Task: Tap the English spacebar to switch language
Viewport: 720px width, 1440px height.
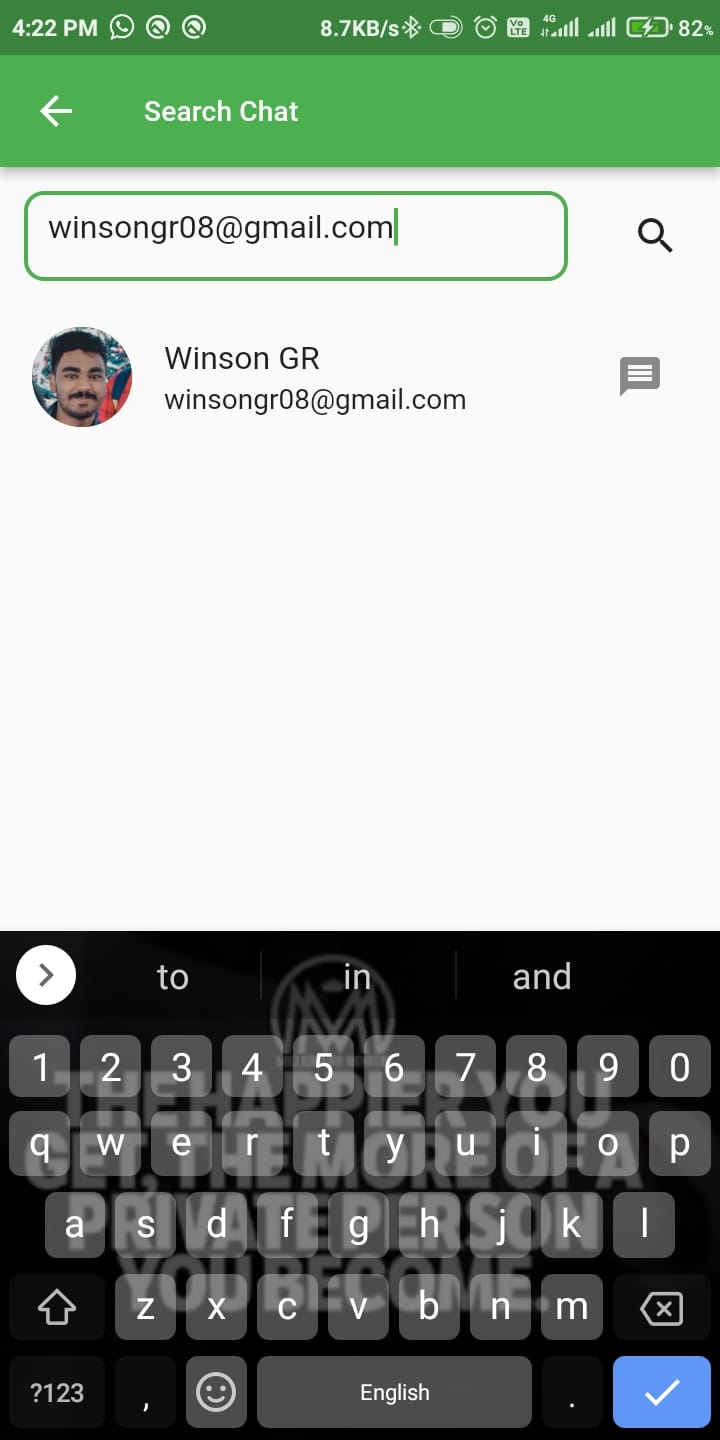Action: (x=394, y=1391)
